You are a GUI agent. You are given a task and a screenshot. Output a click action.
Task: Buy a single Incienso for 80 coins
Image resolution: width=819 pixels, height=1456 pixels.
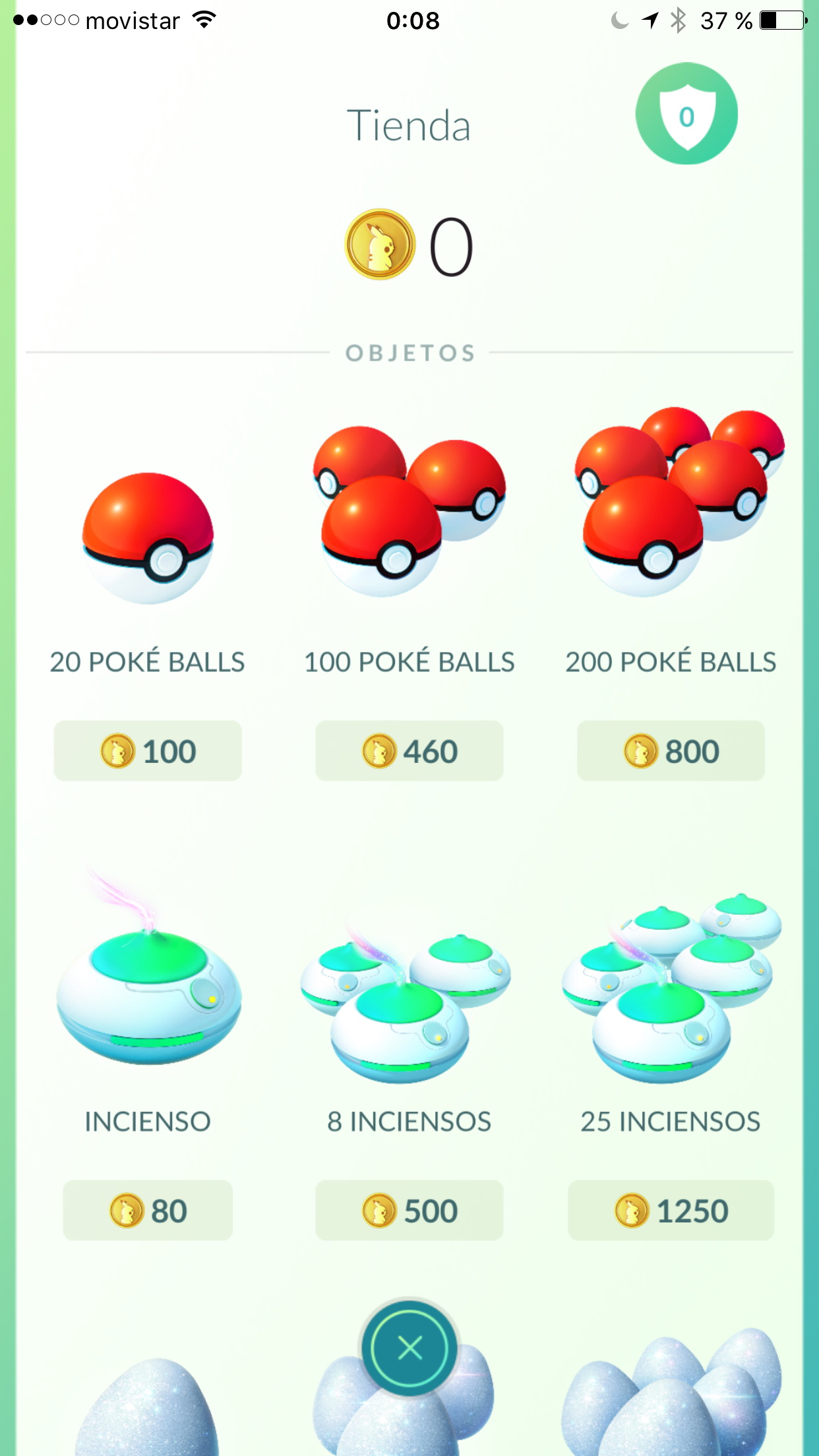(x=148, y=1211)
